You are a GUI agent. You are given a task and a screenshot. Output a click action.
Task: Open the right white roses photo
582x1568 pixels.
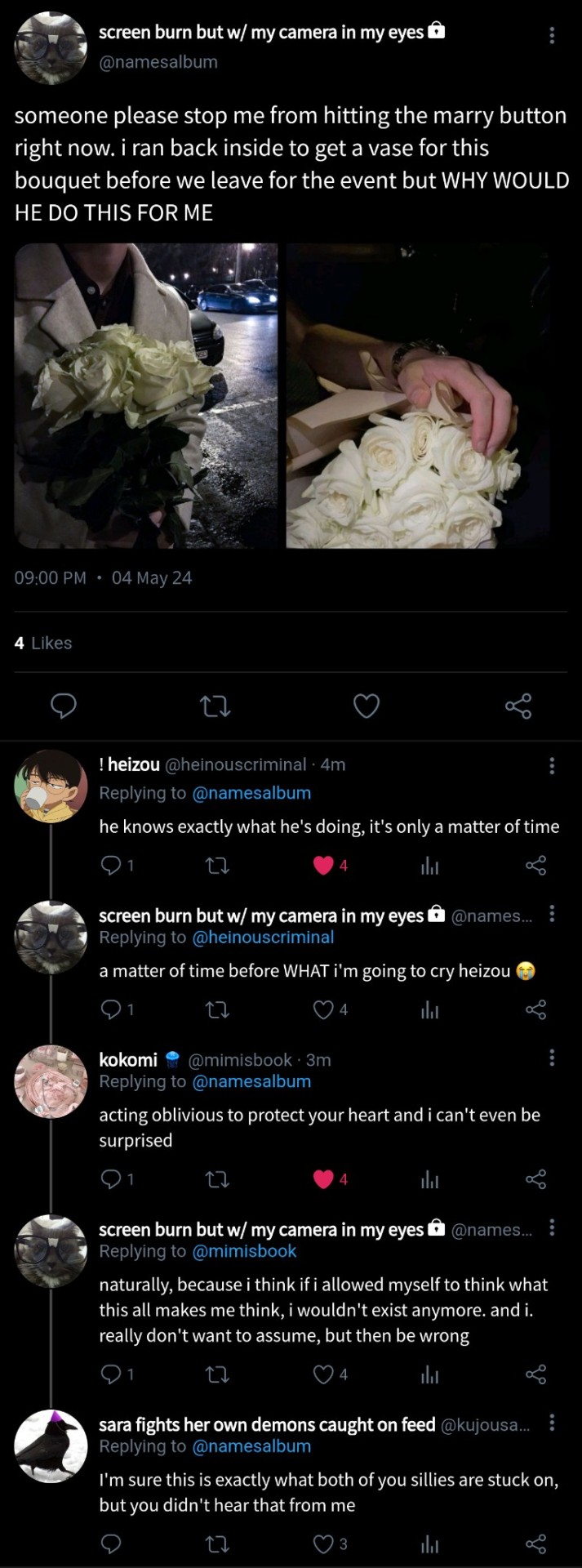coord(418,395)
